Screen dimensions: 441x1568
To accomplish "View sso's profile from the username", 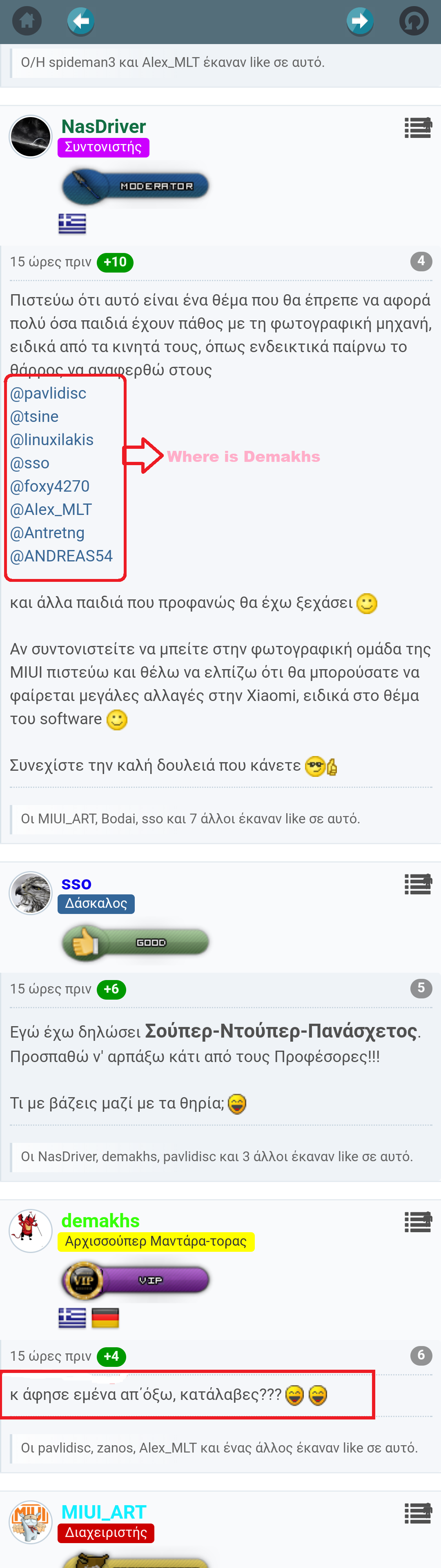I will (x=76, y=883).
